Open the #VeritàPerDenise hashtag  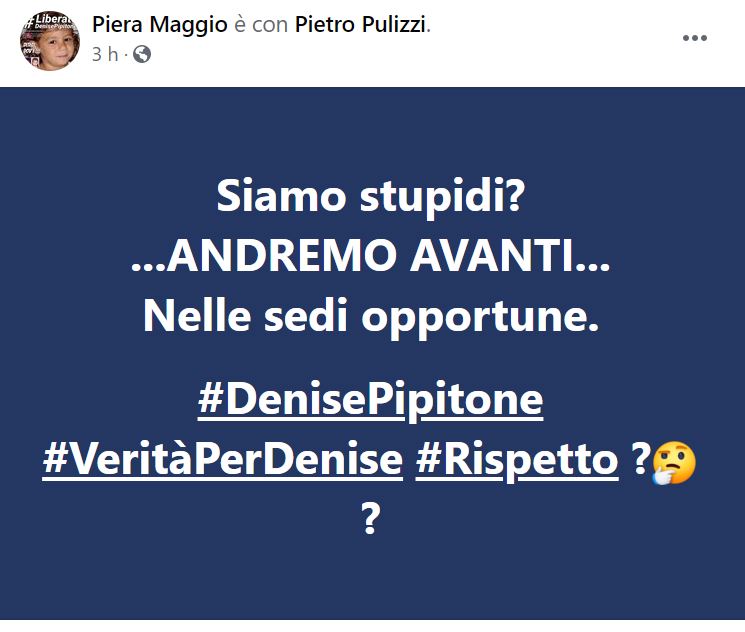(x=222, y=460)
